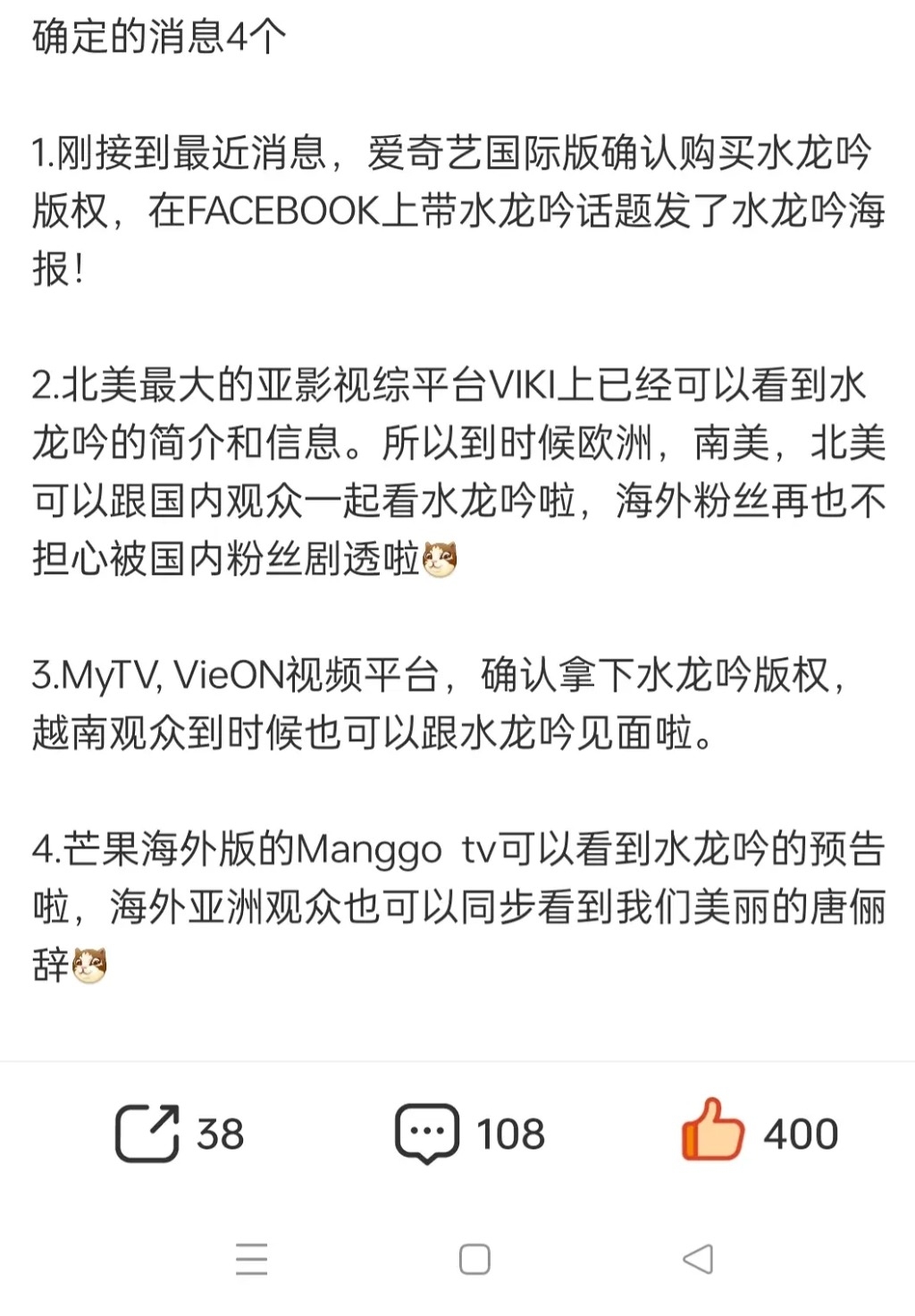Image resolution: width=915 pixels, height=1316 pixels.
Task: Go back using the system back arrow
Action: 697,1259
